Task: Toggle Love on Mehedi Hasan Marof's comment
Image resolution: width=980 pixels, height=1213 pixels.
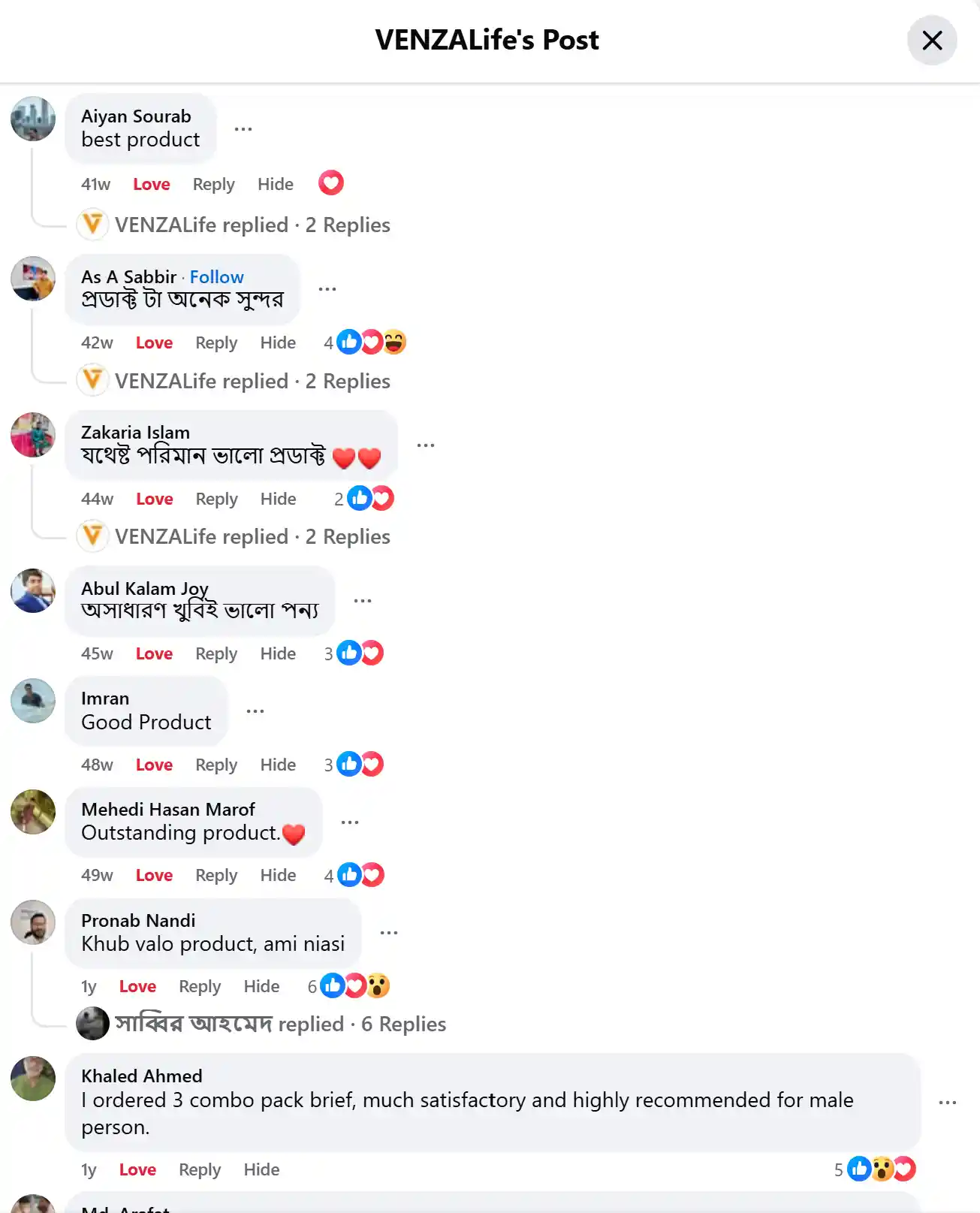Action: [154, 876]
